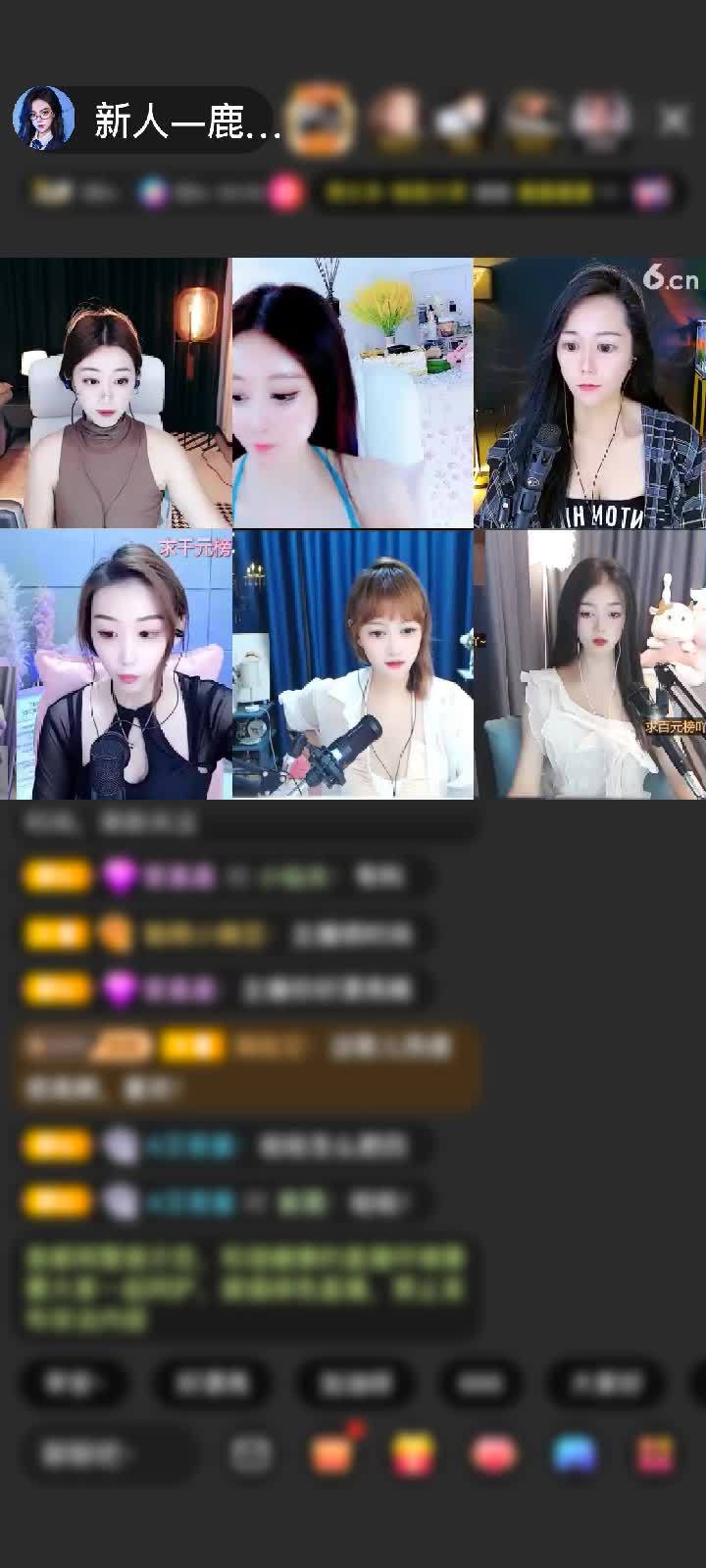Open the video feed with the blue curtain
Viewport: 706px width, 1568px height.
coord(352,664)
